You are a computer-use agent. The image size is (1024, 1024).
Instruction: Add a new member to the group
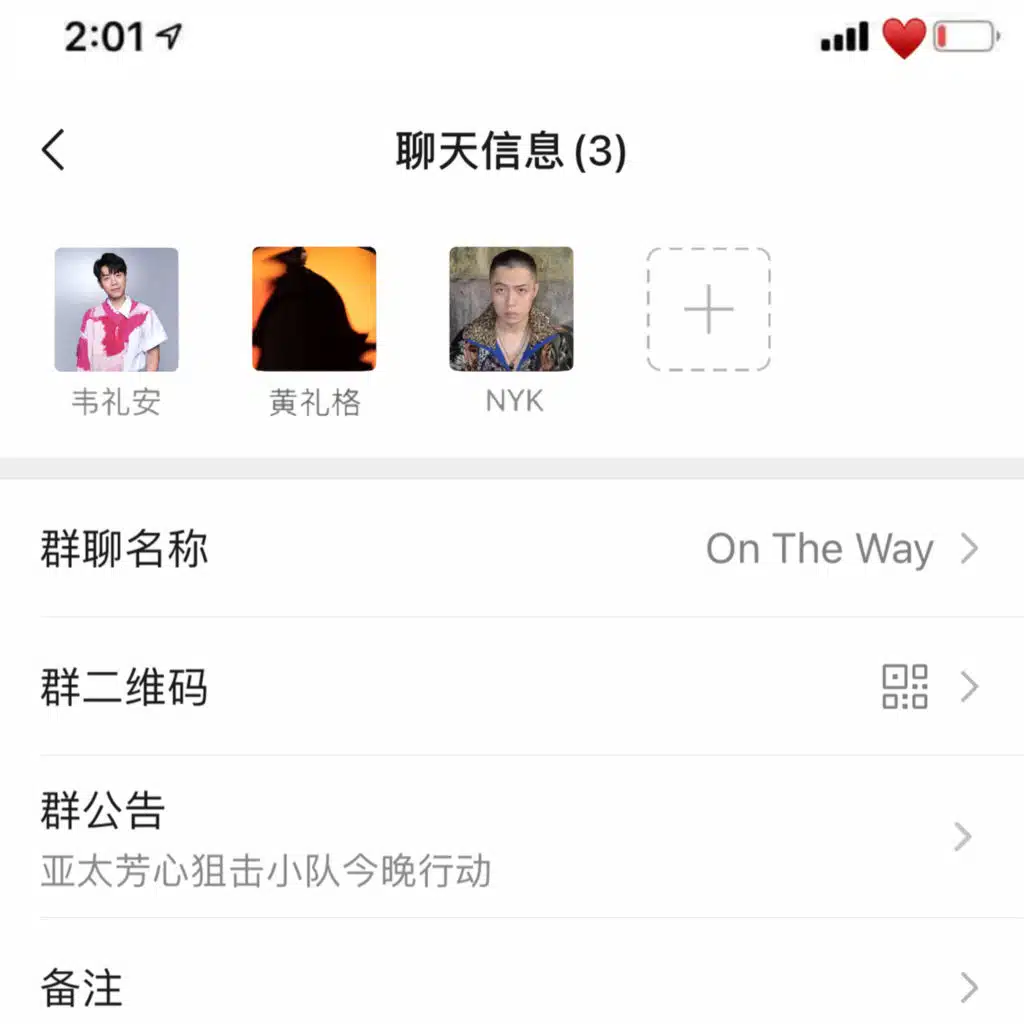[x=708, y=310]
